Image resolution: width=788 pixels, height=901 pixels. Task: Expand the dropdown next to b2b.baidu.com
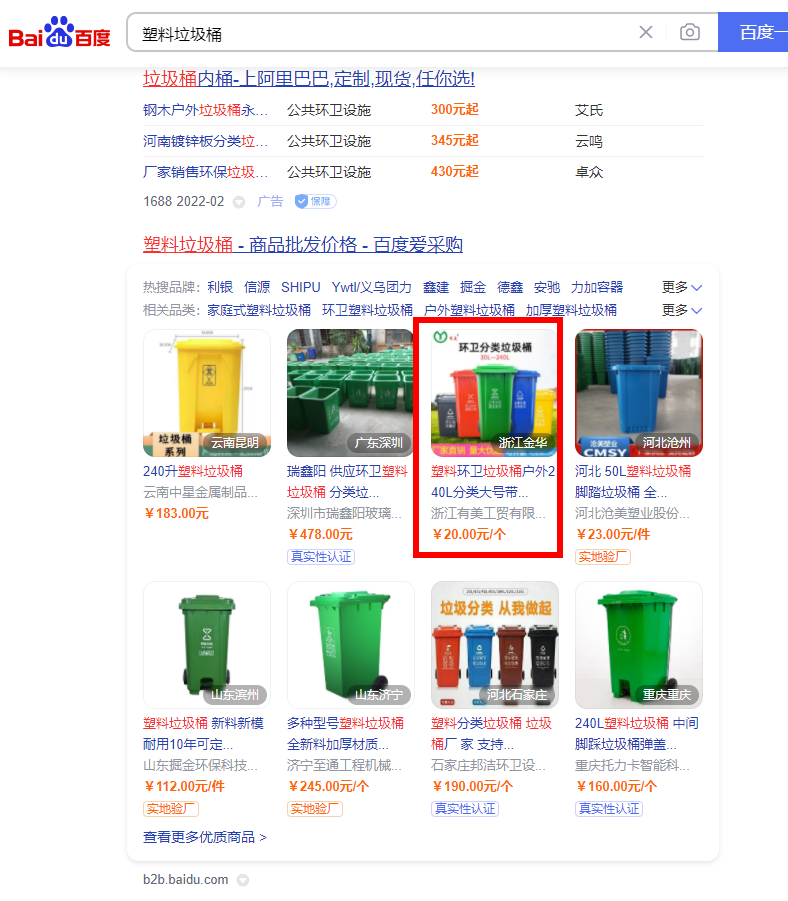(x=242, y=881)
